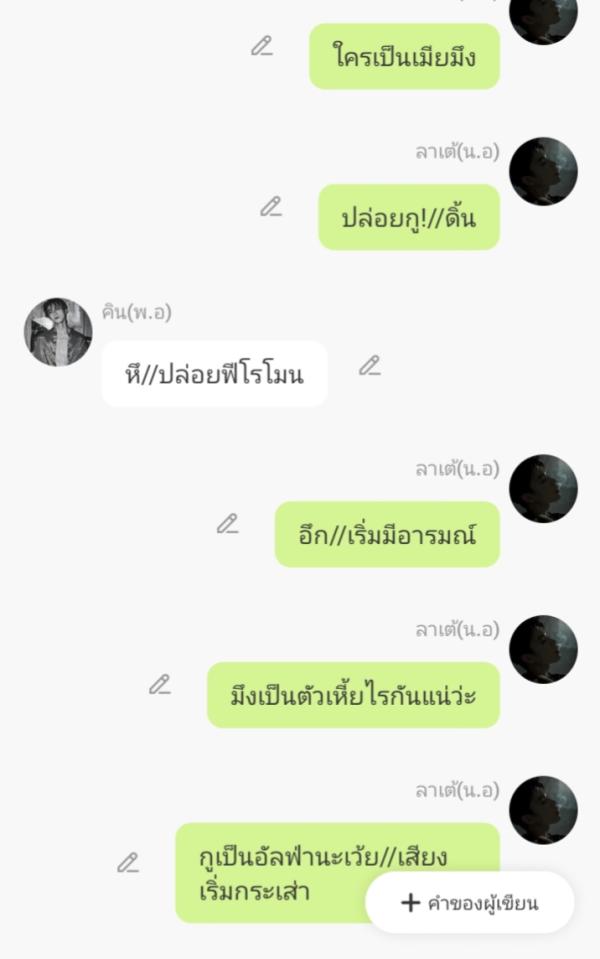This screenshot has height=959, width=600.
Task: Edit the message ปล่อยกู!//ดิ้น
Action: pos(271,207)
